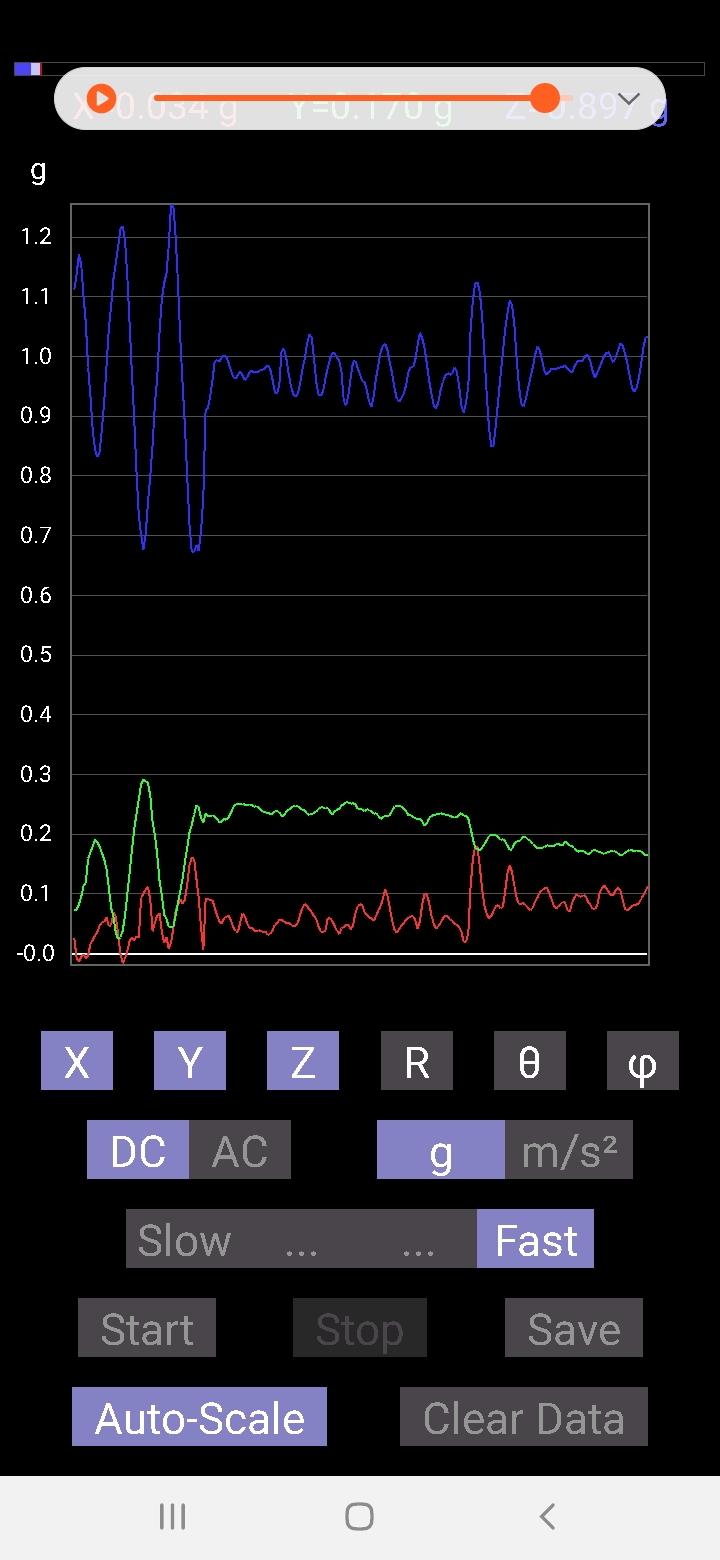
Task: Start recording accelerometer data
Action: 147,1328
